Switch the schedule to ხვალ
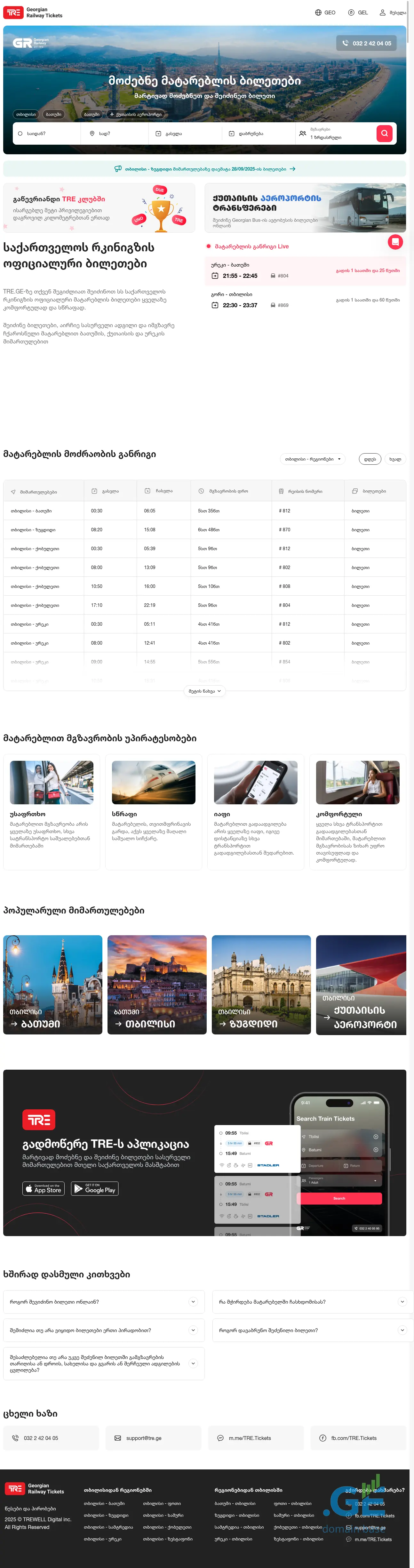This screenshot has height=1568, width=414. point(395,459)
